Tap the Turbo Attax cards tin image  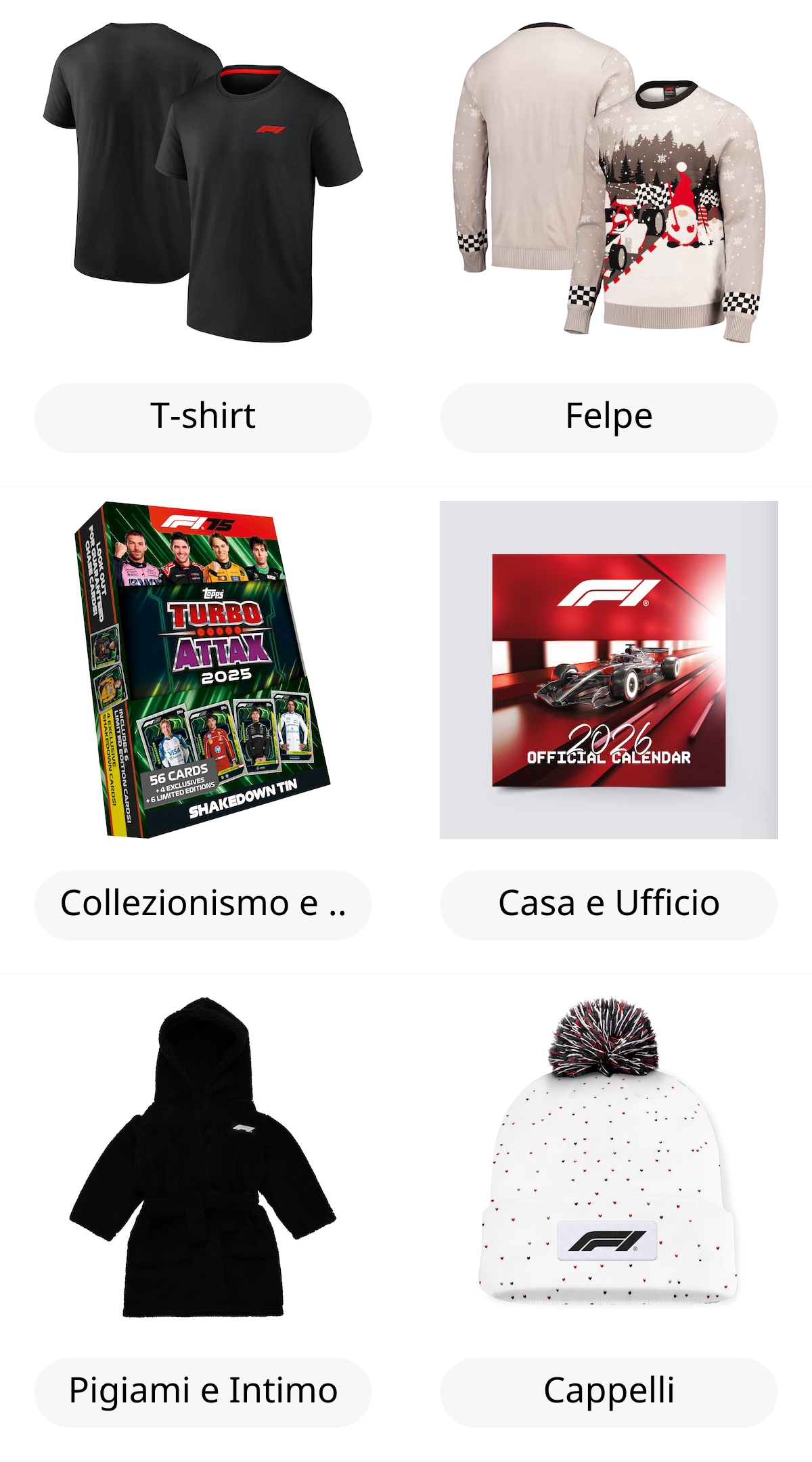203,670
